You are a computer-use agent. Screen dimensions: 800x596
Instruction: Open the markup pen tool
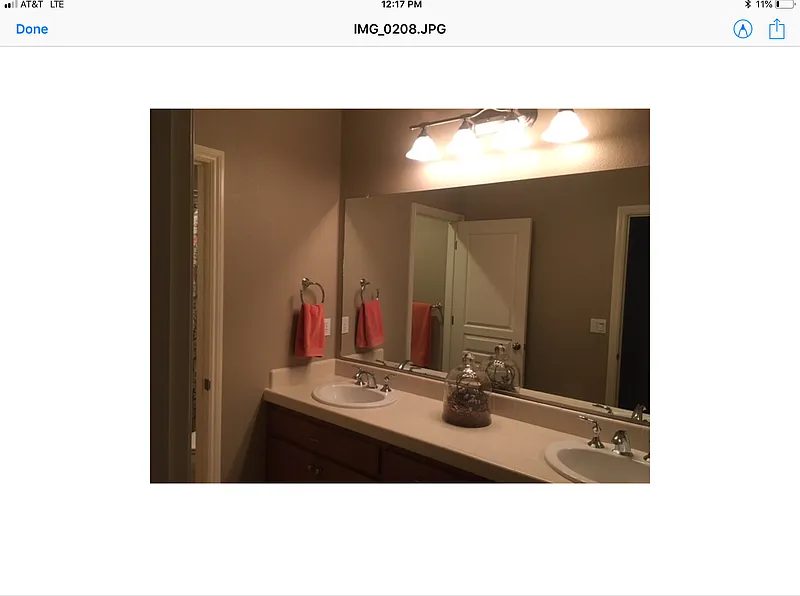coord(742,29)
